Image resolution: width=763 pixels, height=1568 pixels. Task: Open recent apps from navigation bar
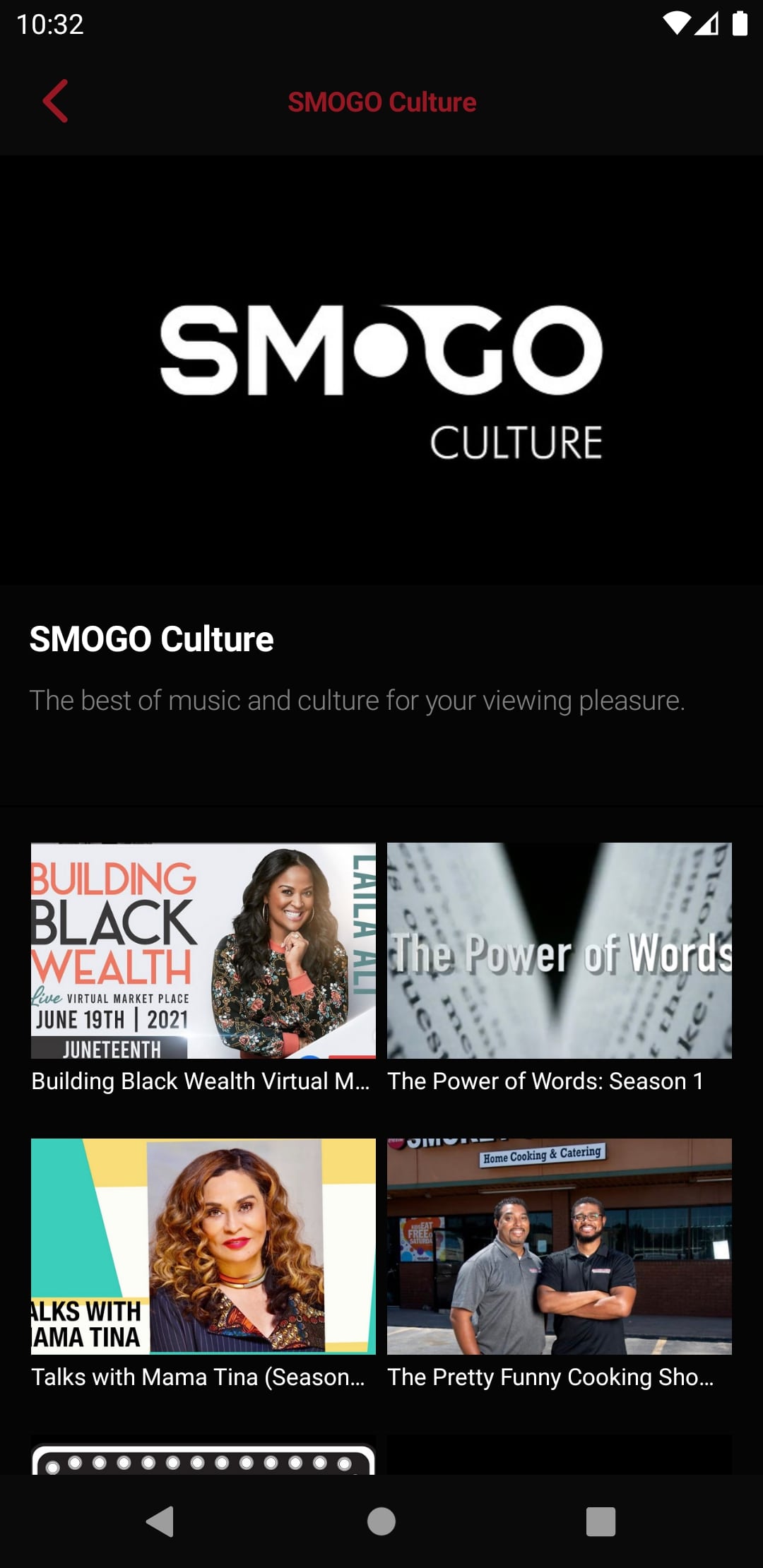601,1521
